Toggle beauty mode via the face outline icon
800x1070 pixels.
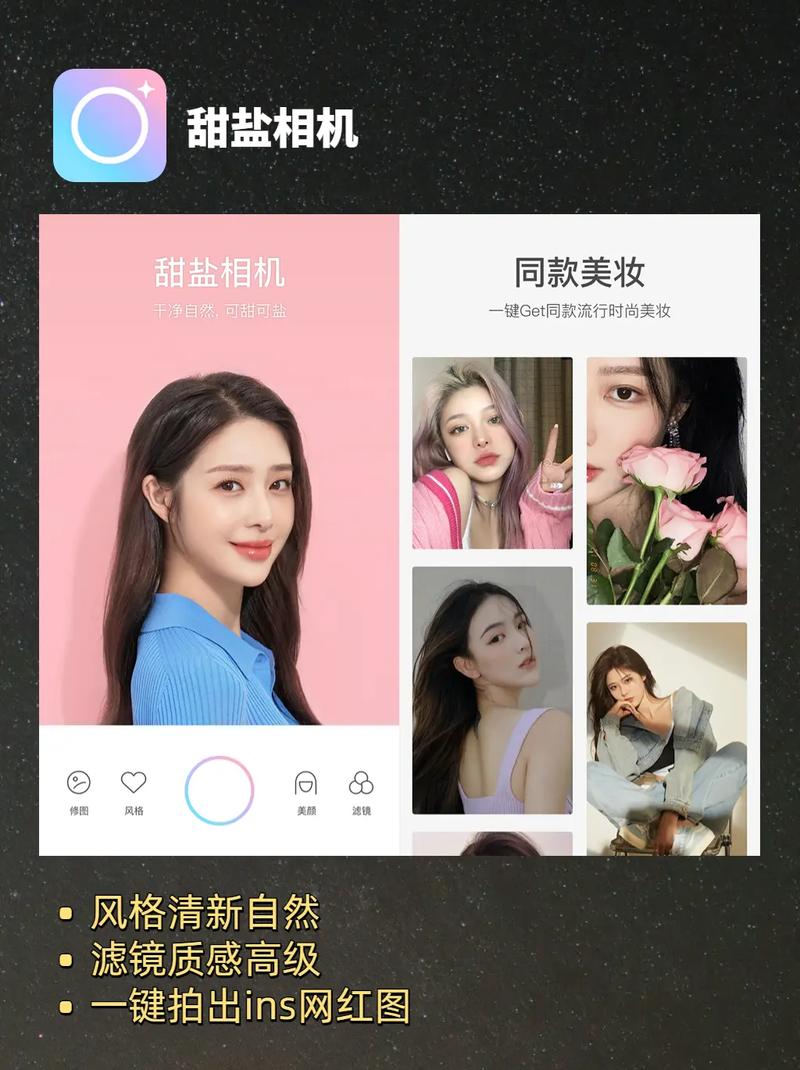click(x=307, y=781)
